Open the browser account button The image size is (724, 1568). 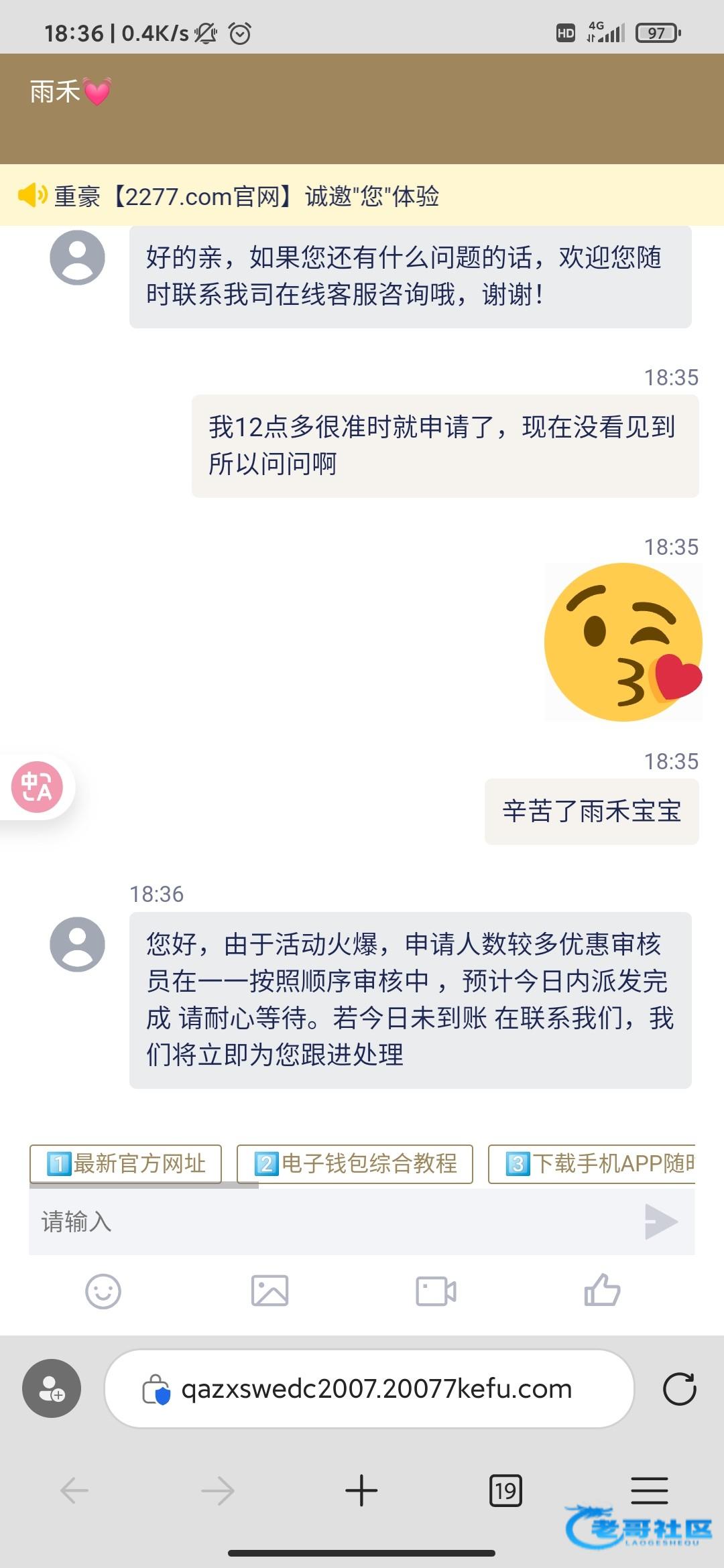(x=52, y=1389)
